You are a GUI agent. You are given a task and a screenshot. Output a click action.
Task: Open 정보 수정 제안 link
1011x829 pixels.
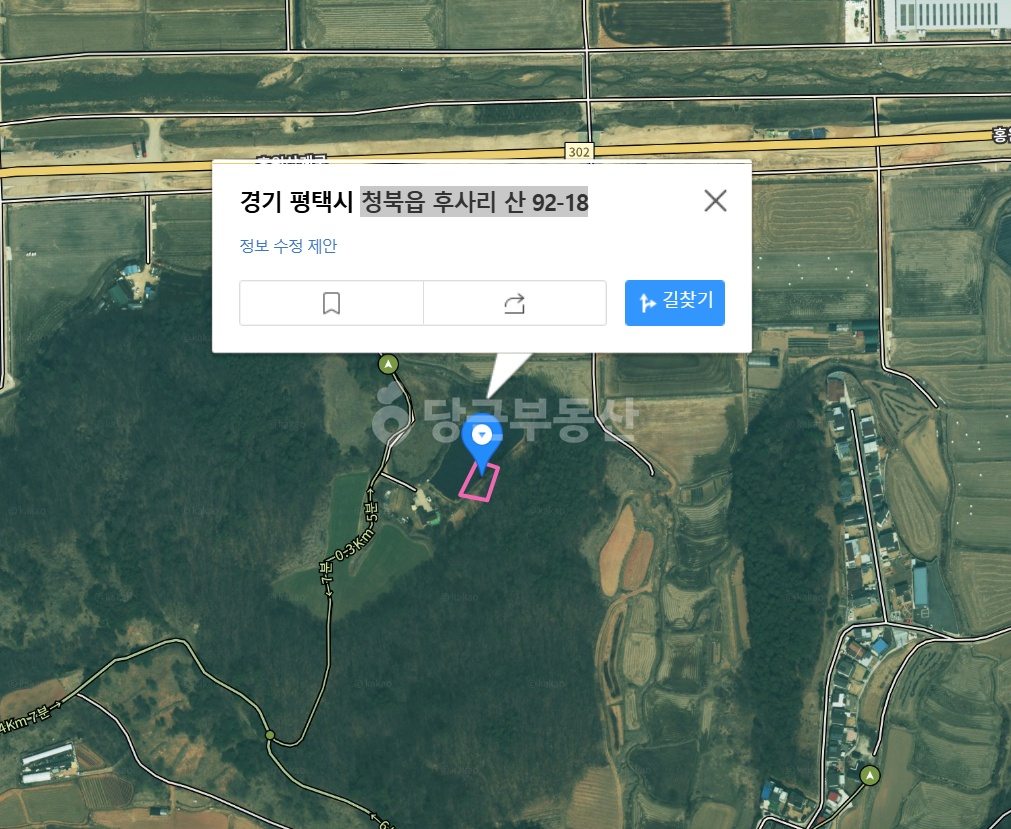[288, 246]
